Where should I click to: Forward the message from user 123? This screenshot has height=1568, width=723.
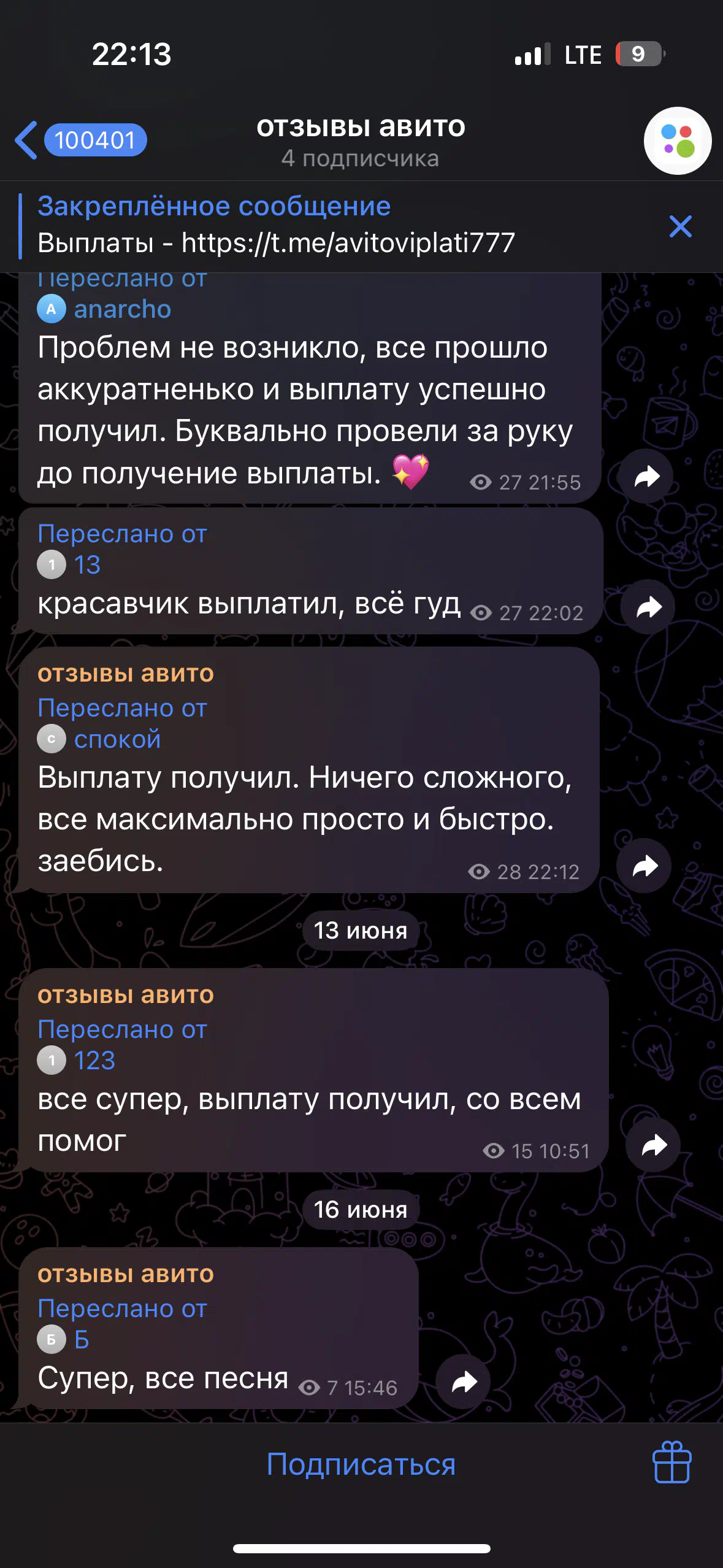pos(654,1145)
